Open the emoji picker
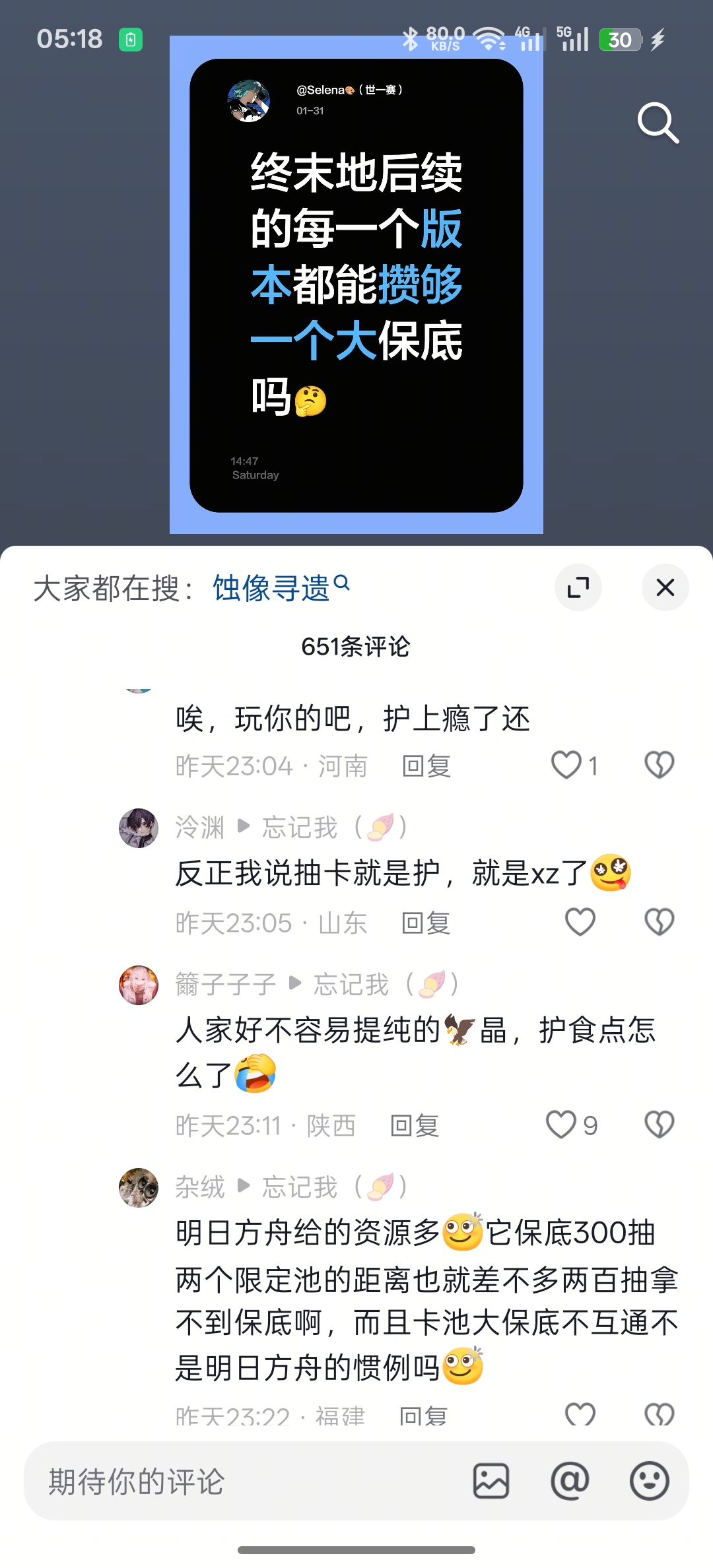Image resolution: width=713 pixels, height=1568 pixels. (650, 1481)
